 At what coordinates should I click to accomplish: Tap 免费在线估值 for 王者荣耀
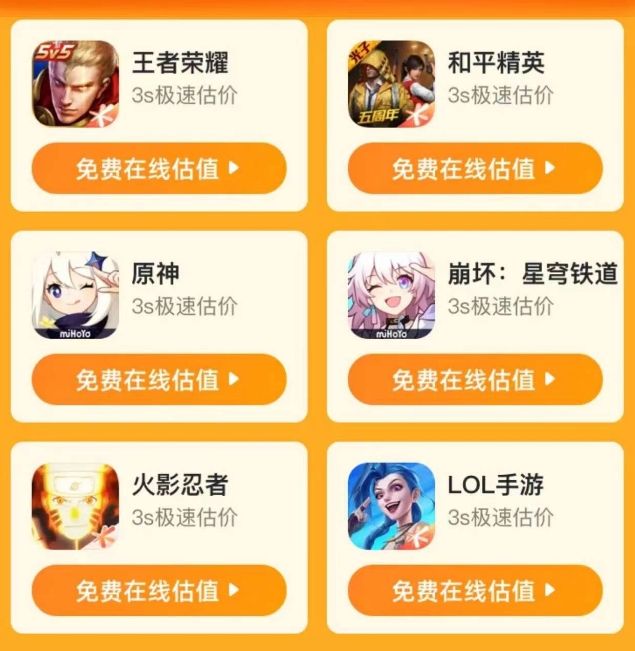coord(159,168)
